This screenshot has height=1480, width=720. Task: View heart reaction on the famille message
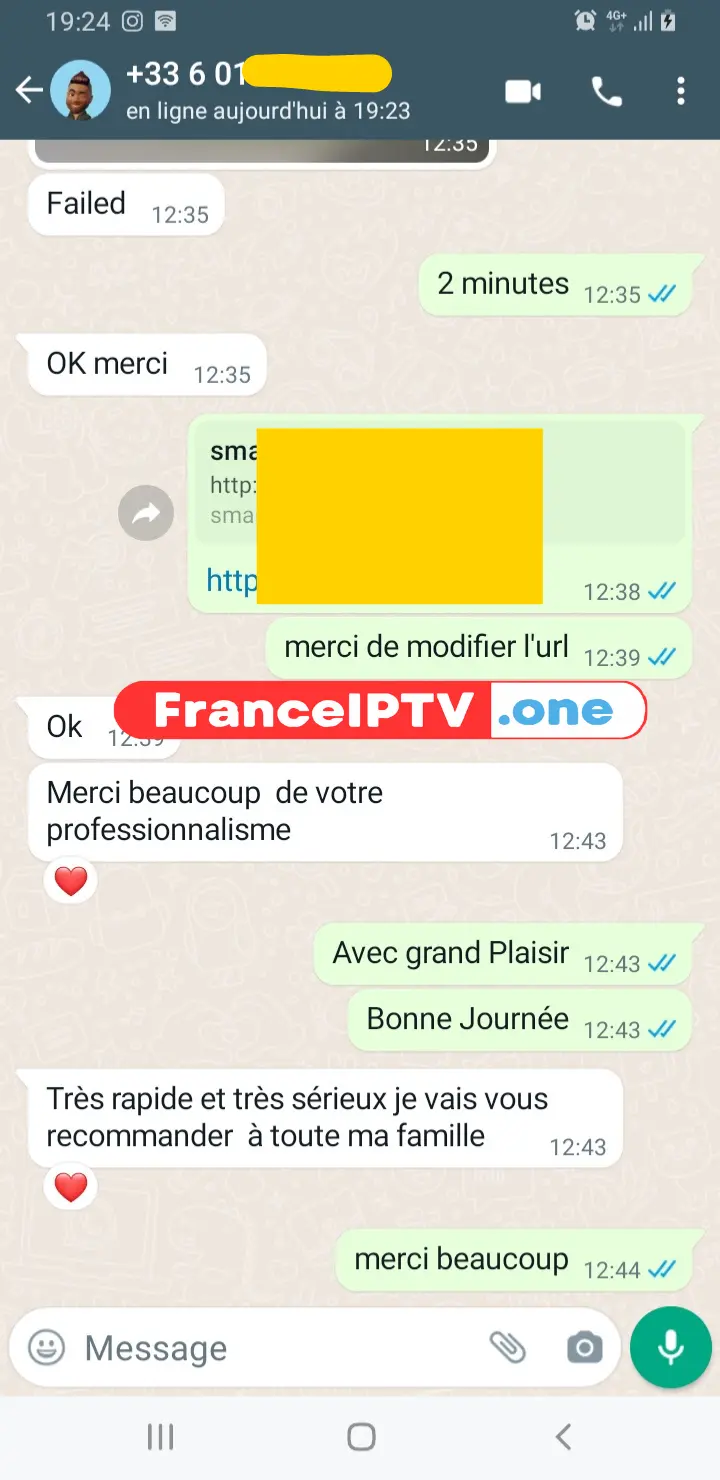[x=70, y=1187]
